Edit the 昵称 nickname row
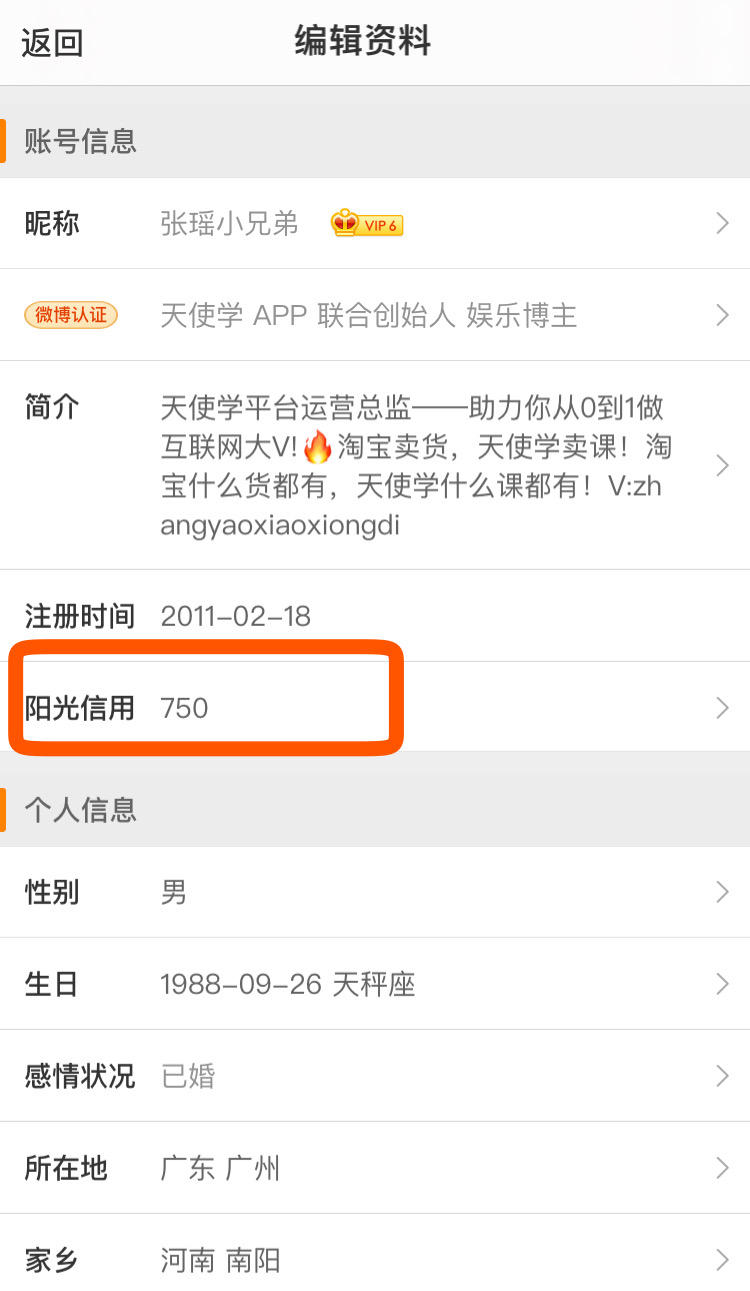The image size is (750, 1291). (375, 223)
